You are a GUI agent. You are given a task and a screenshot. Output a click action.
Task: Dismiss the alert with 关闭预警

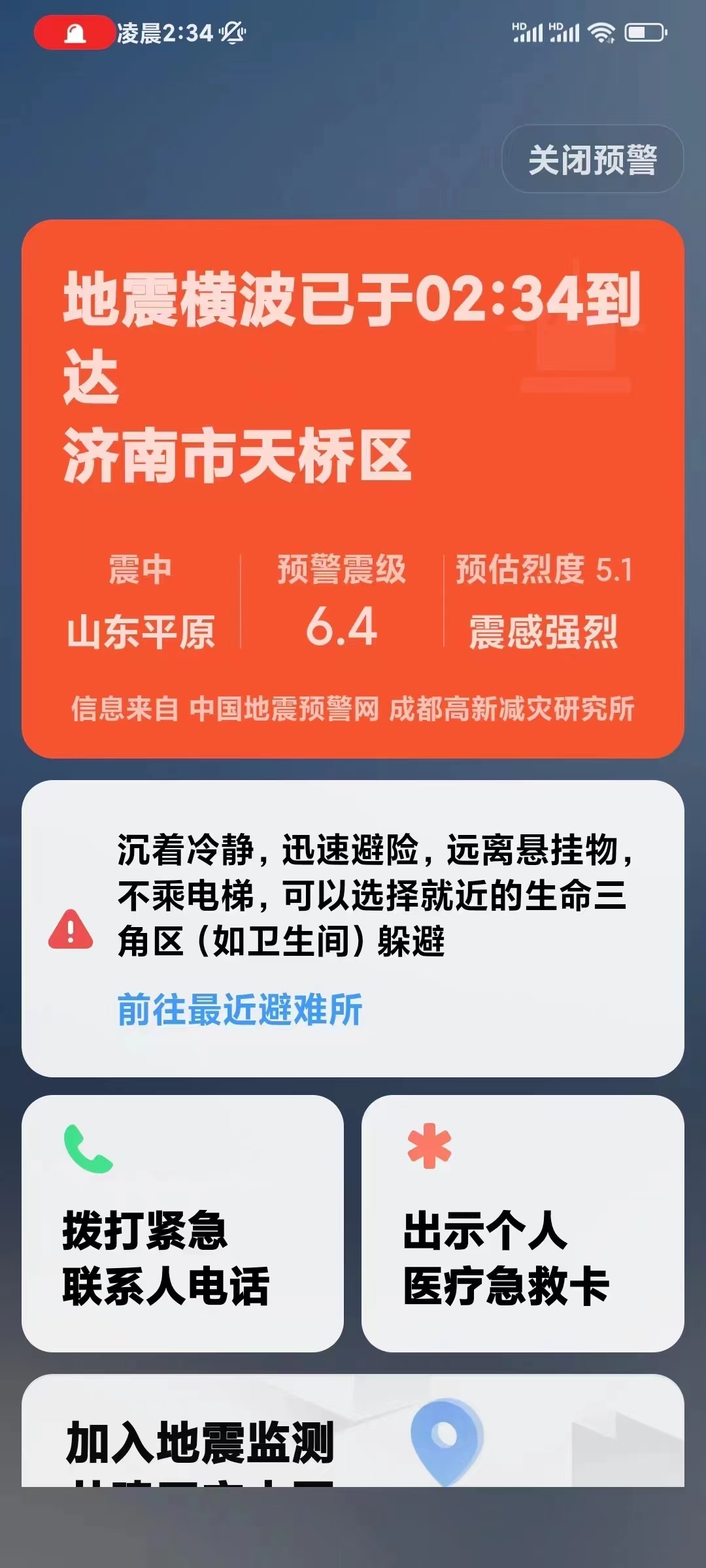(x=592, y=159)
